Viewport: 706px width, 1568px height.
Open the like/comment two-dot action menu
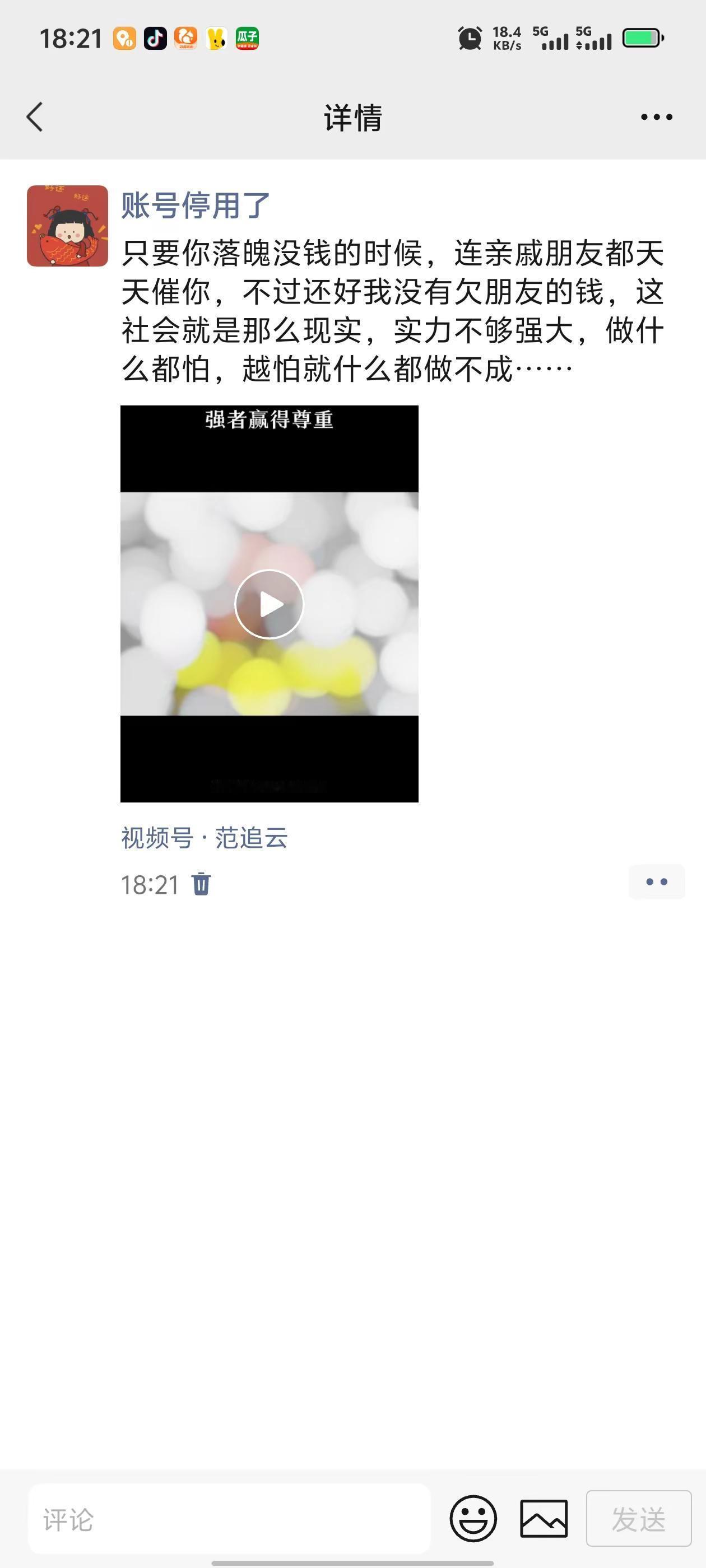coord(656,881)
